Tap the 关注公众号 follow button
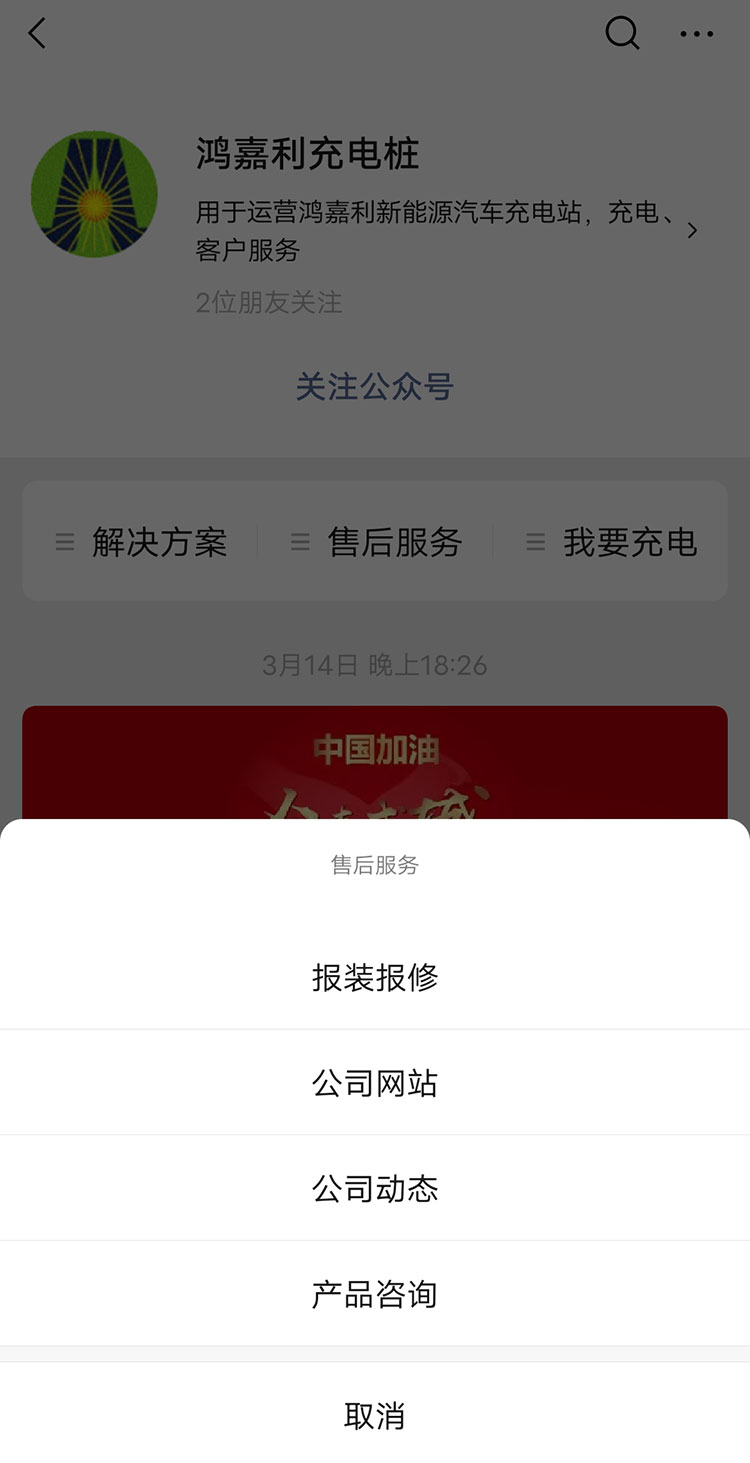The width and height of the screenshot is (750, 1463). (375, 388)
